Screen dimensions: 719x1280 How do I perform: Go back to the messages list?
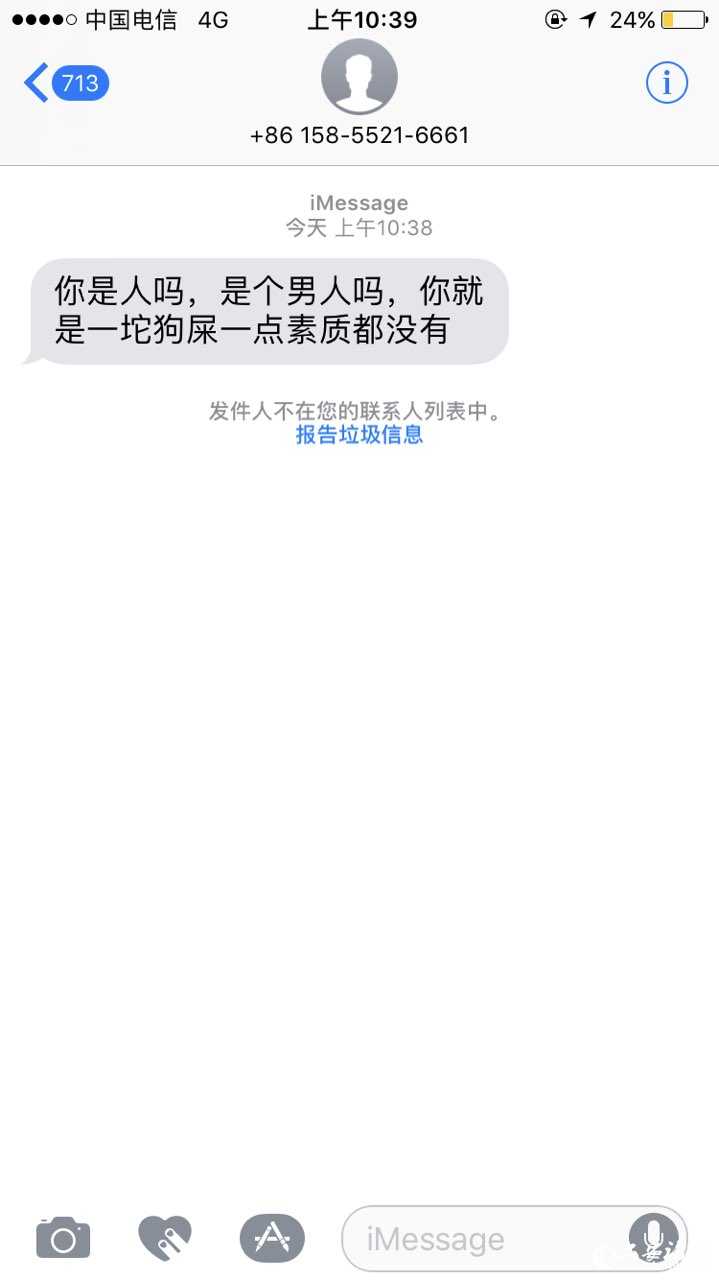(x=64, y=83)
